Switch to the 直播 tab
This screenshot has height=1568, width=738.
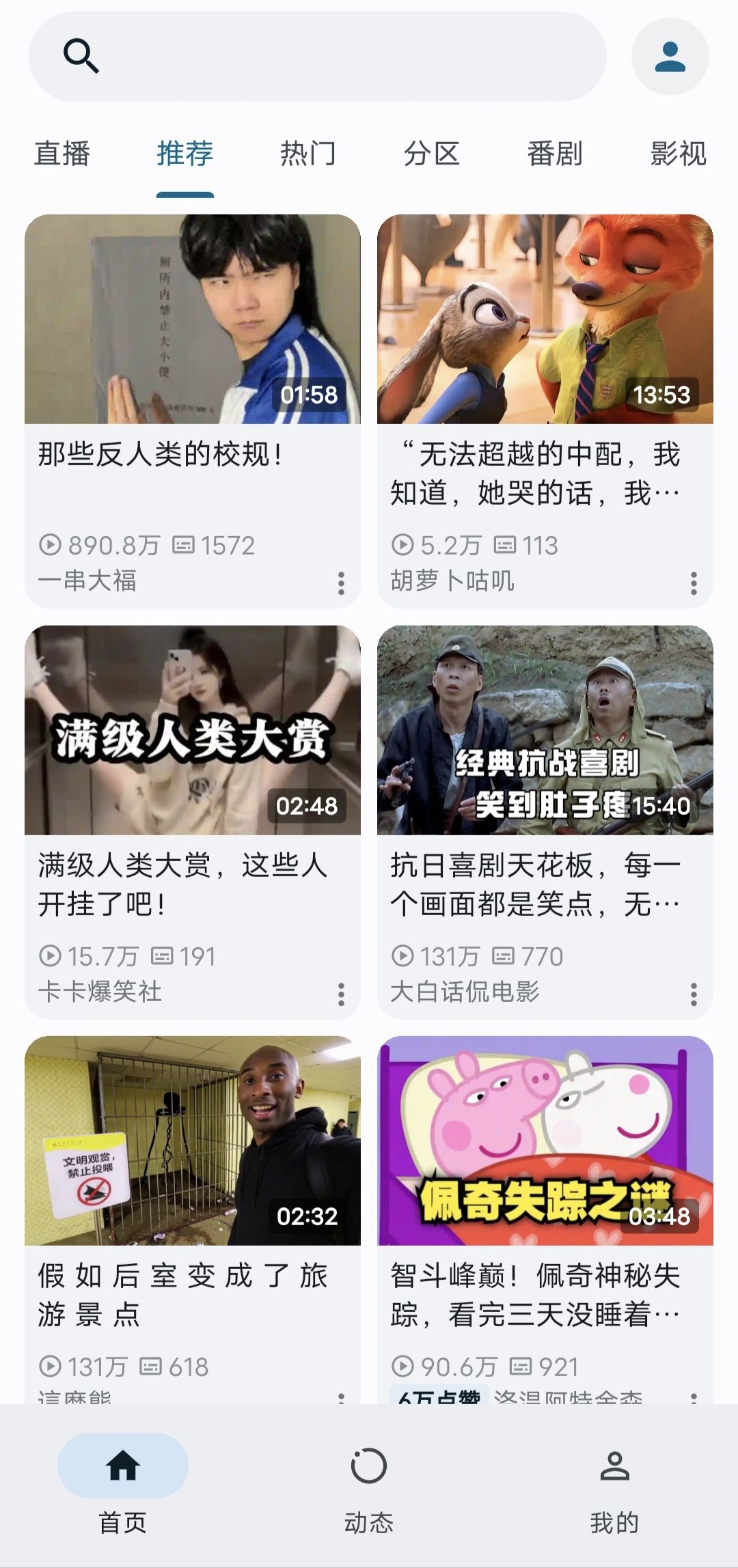[62, 154]
